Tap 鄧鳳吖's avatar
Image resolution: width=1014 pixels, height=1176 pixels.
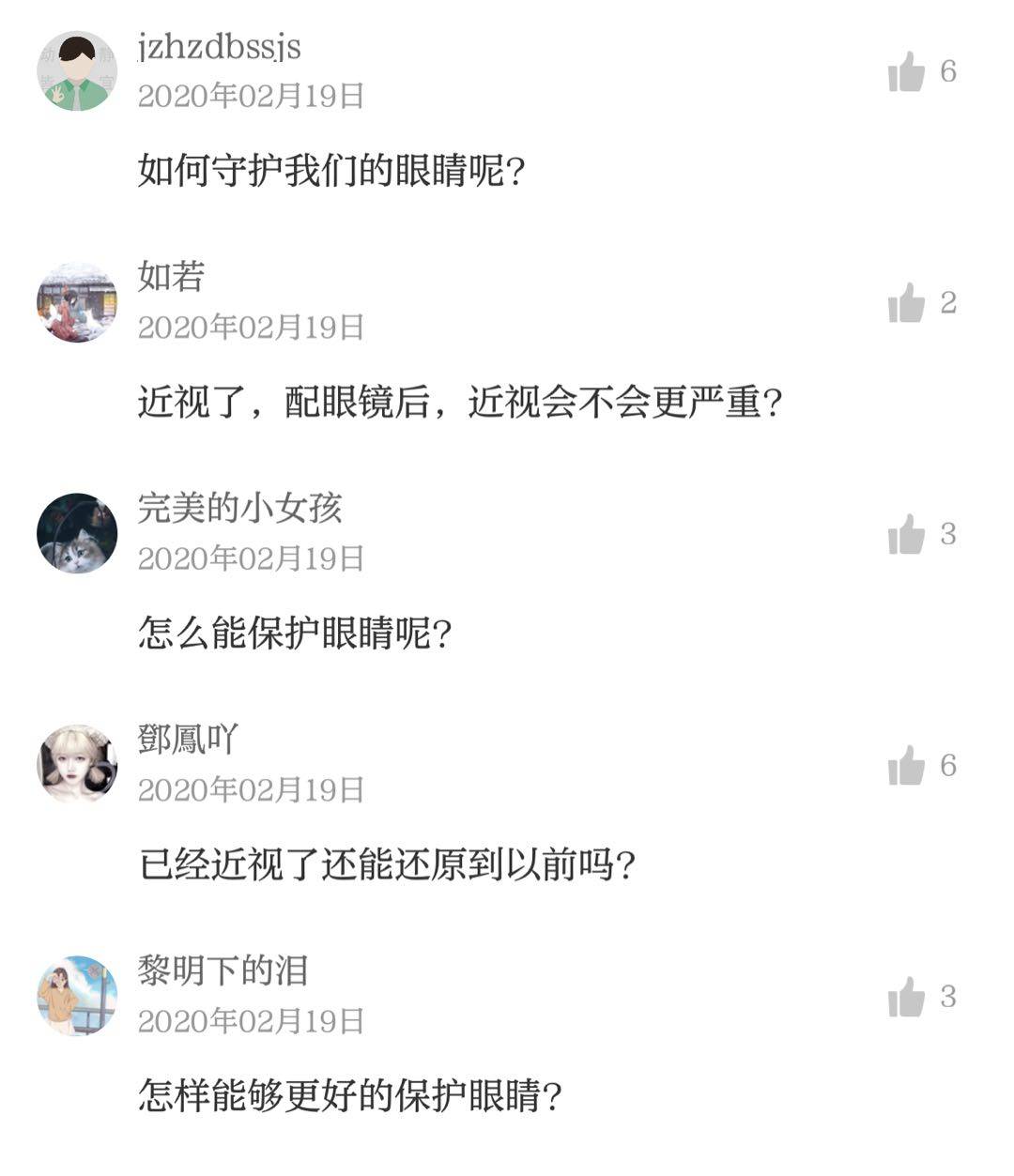pyautogui.click(x=77, y=765)
